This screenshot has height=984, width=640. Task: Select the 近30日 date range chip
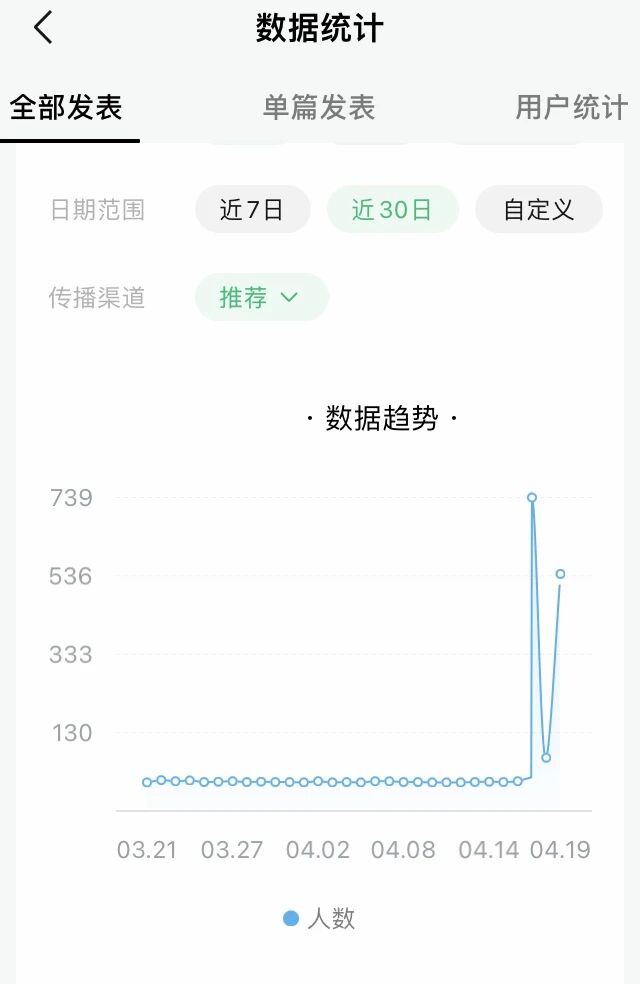(x=393, y=209)
